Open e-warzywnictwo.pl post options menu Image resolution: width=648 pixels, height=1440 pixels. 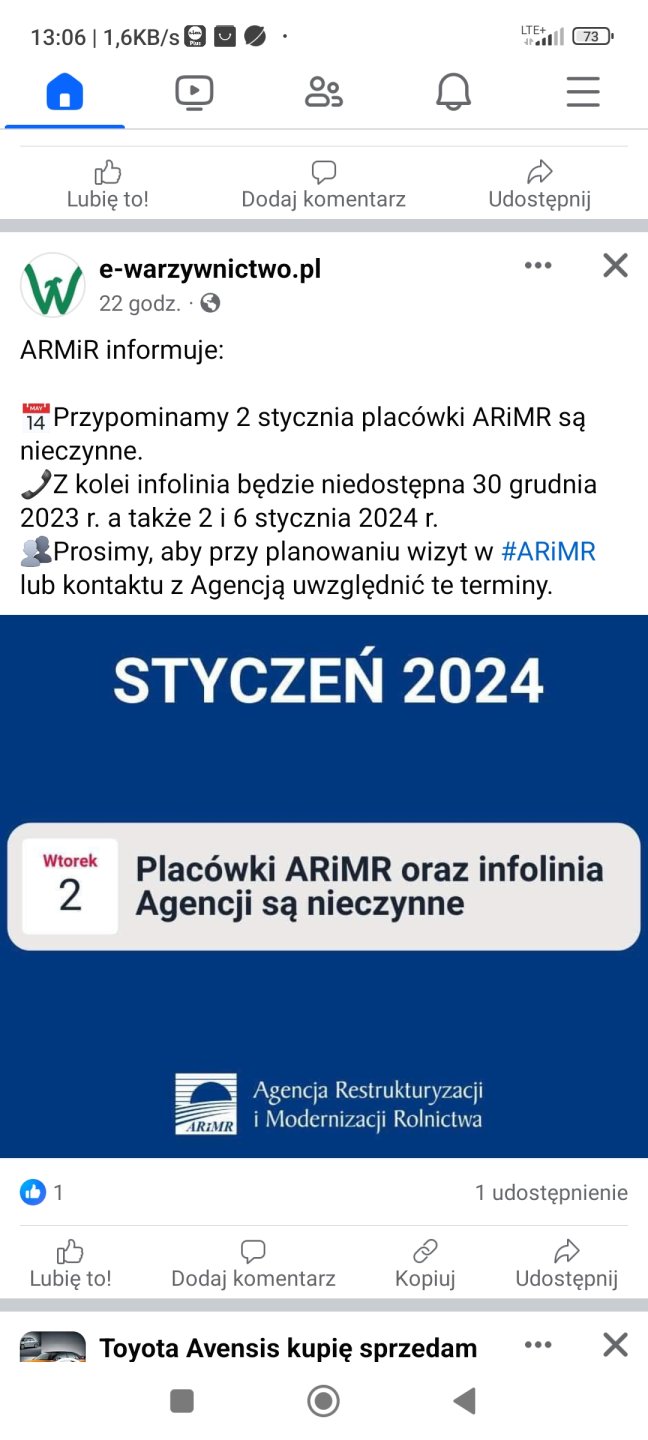(x=538, y=265)
